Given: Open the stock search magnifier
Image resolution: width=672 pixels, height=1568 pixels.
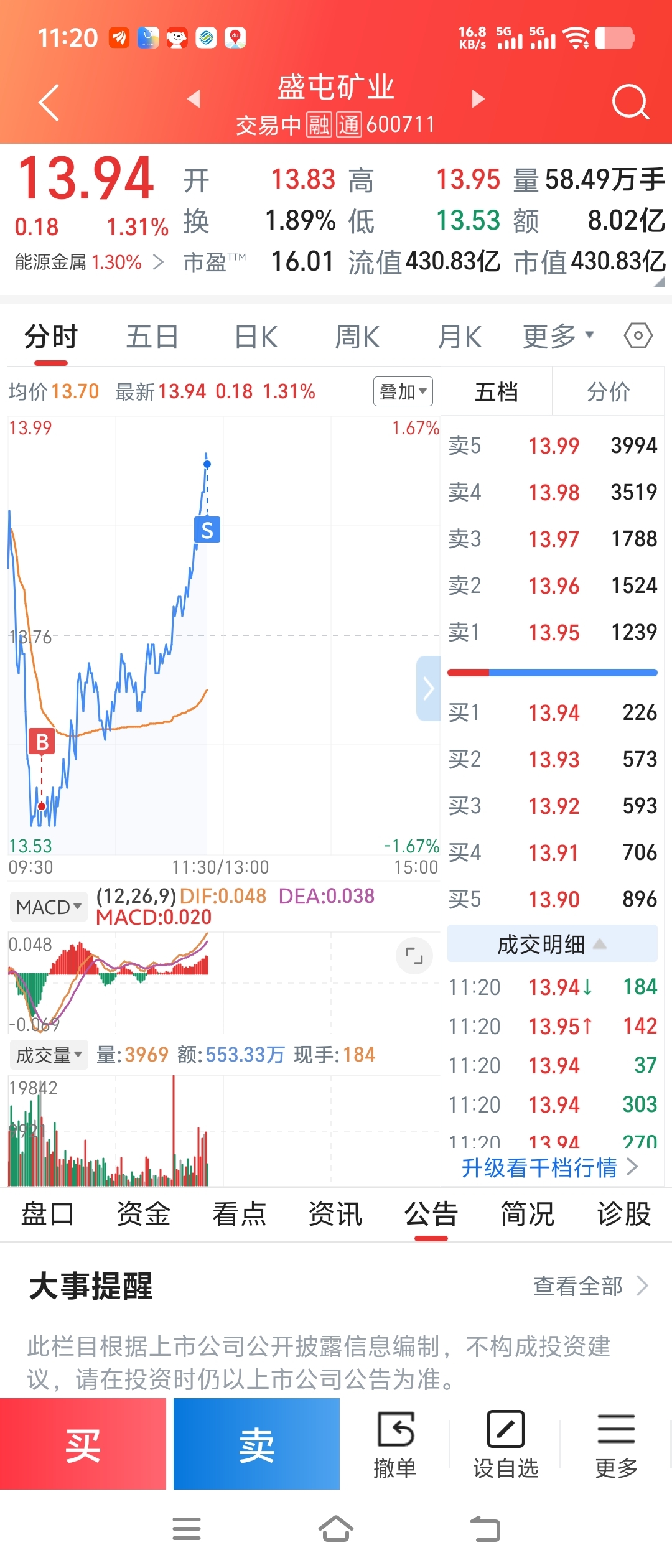Looking at the screenshot, I should click(630, 102).
